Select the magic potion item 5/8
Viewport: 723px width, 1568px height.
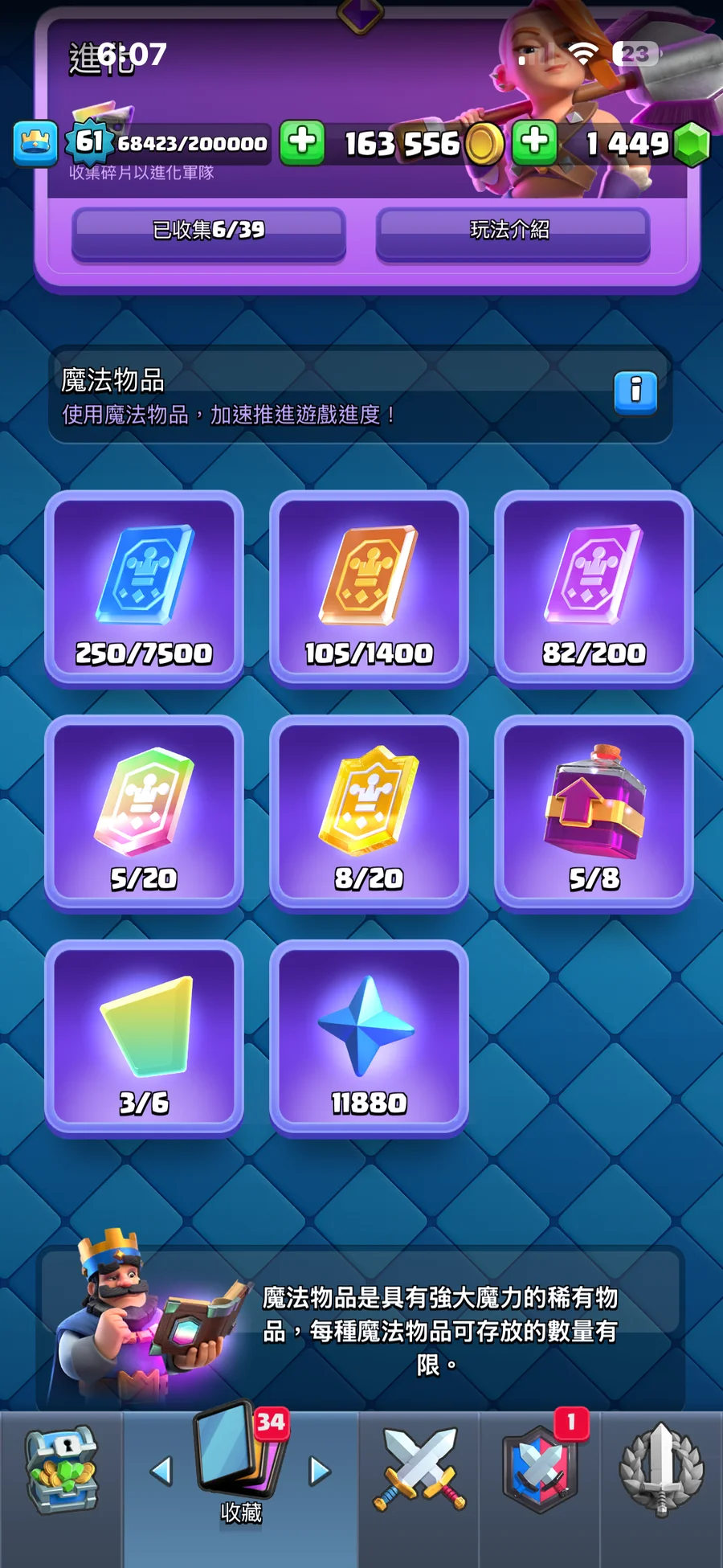click(594, 812)
